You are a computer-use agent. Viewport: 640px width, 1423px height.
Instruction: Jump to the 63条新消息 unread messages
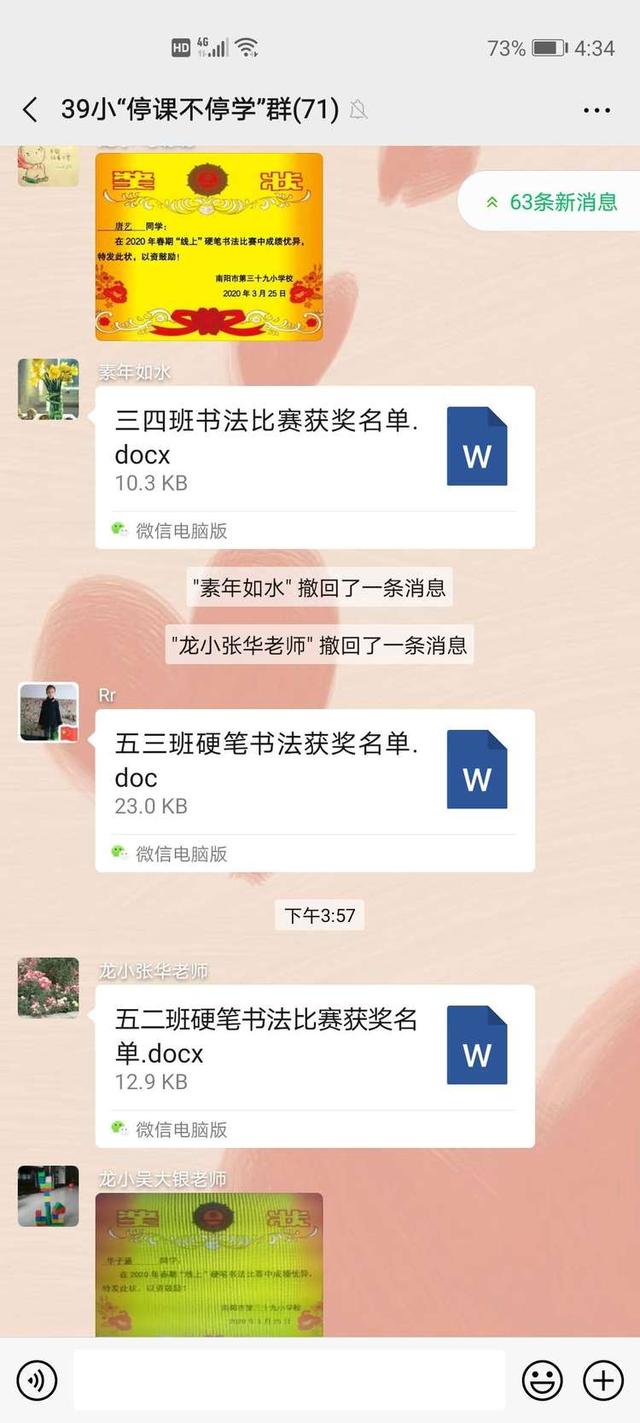tap(551, 202)
